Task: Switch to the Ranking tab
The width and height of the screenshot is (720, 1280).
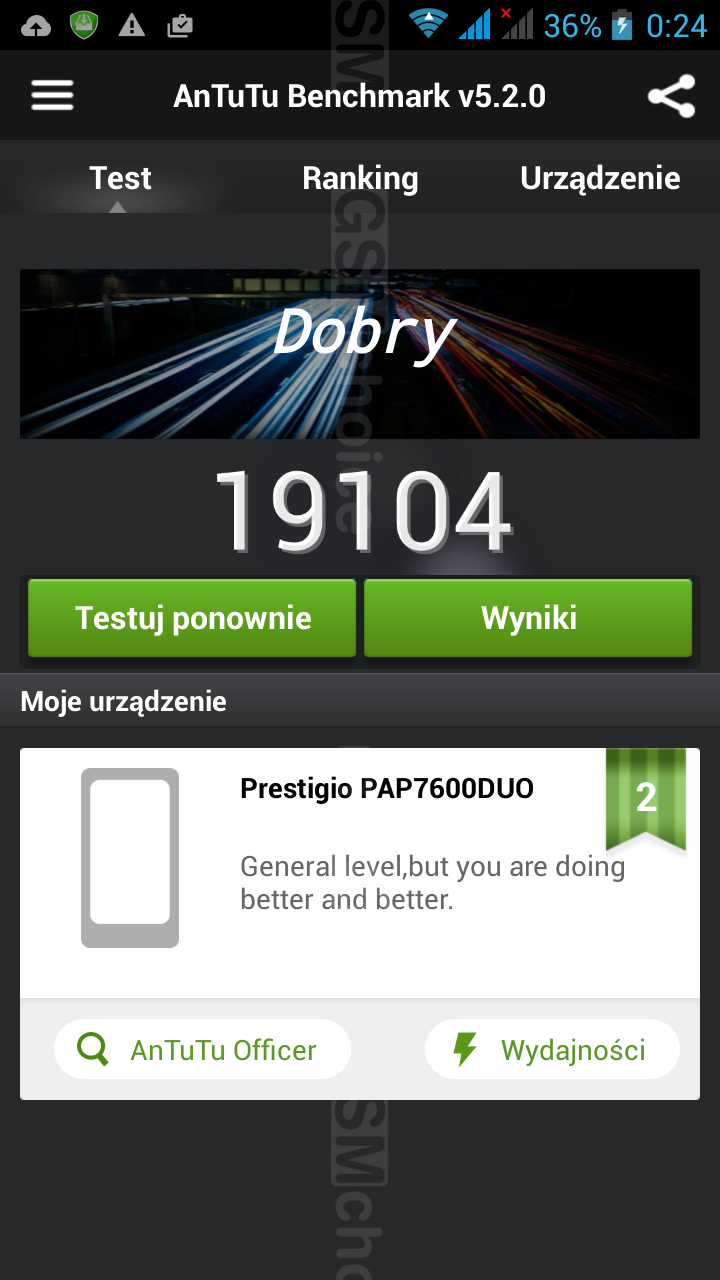Action: pos(360,178)
